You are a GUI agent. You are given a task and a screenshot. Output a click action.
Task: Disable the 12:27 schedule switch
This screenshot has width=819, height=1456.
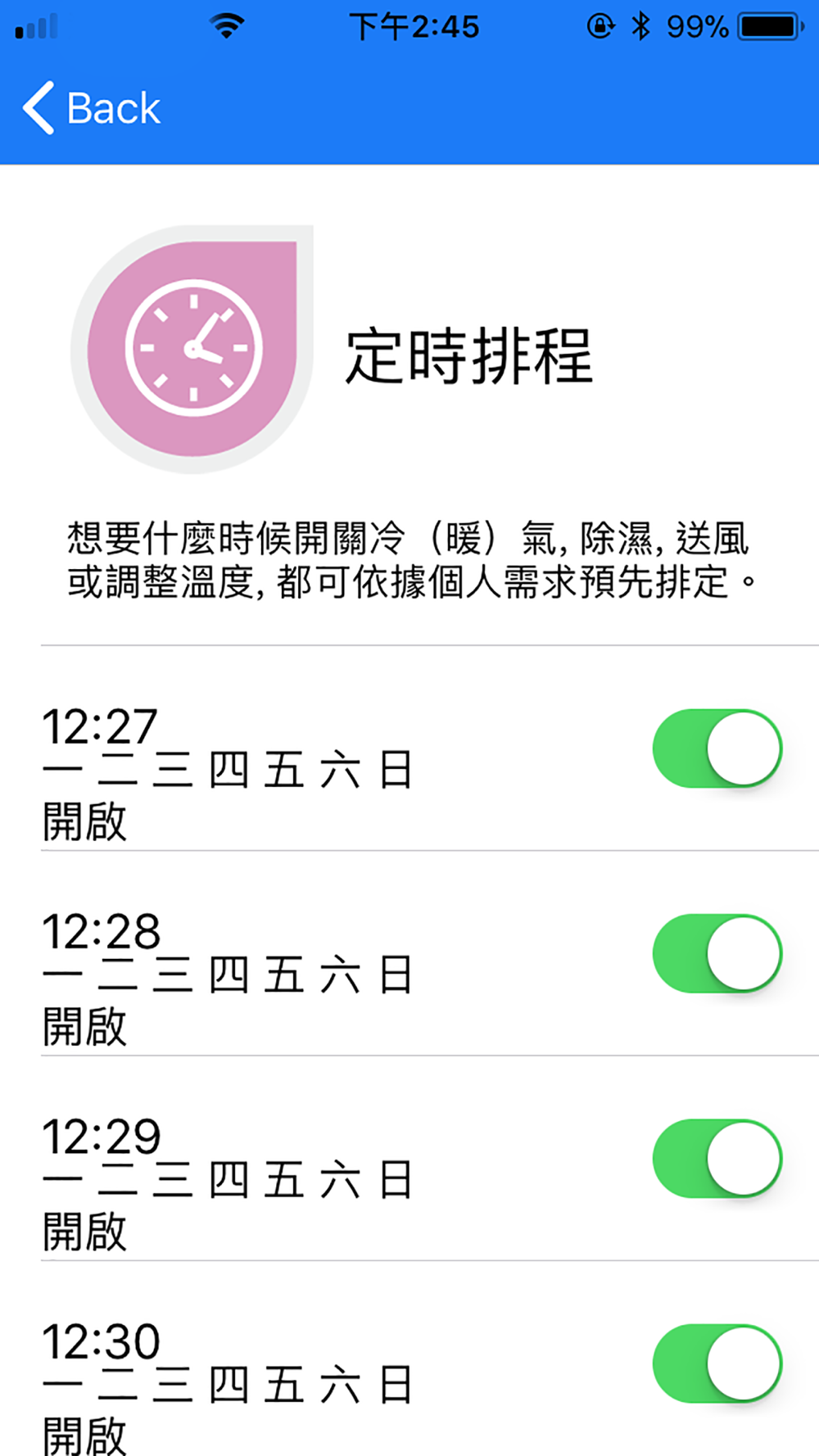tap(717, 748)
